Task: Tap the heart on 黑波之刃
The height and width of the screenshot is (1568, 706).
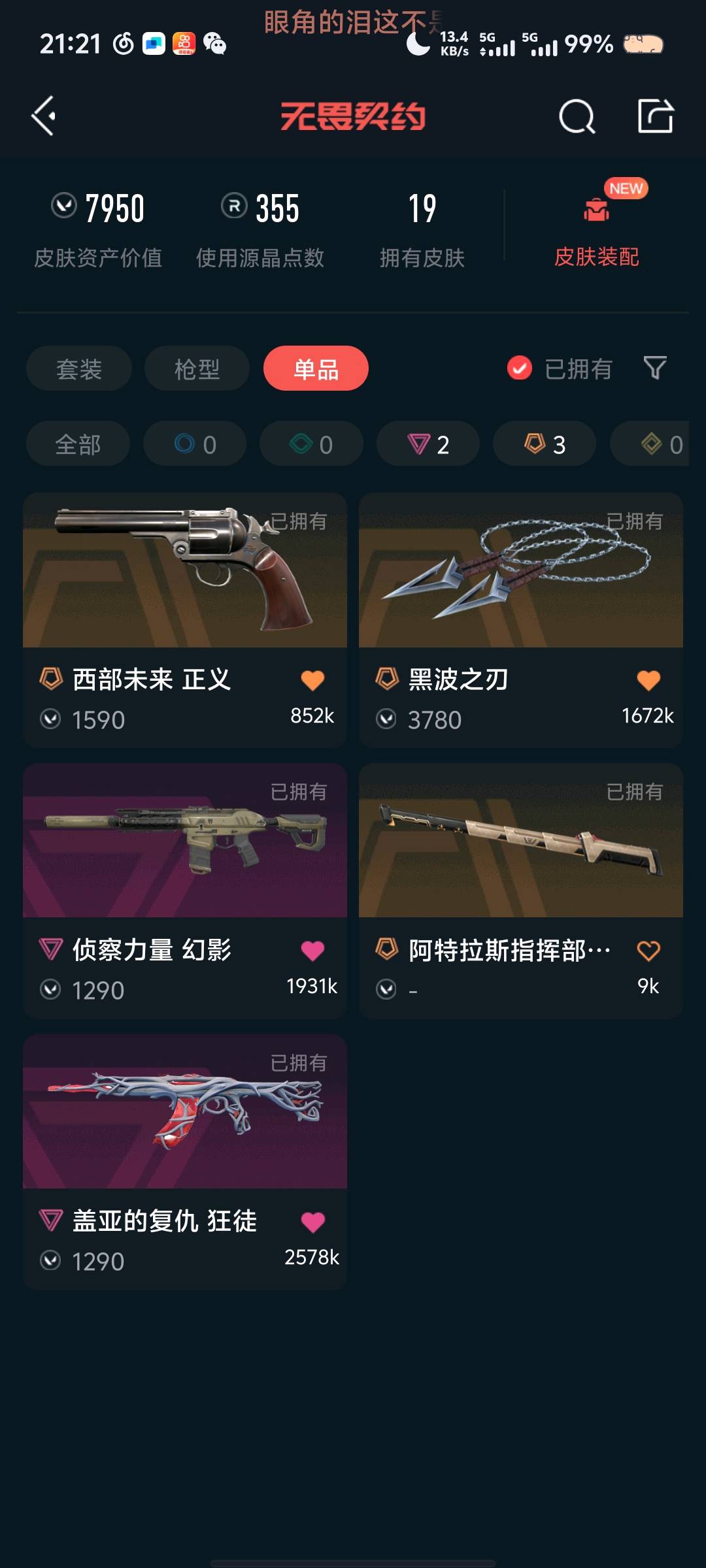Action: [x=648, y=680]
